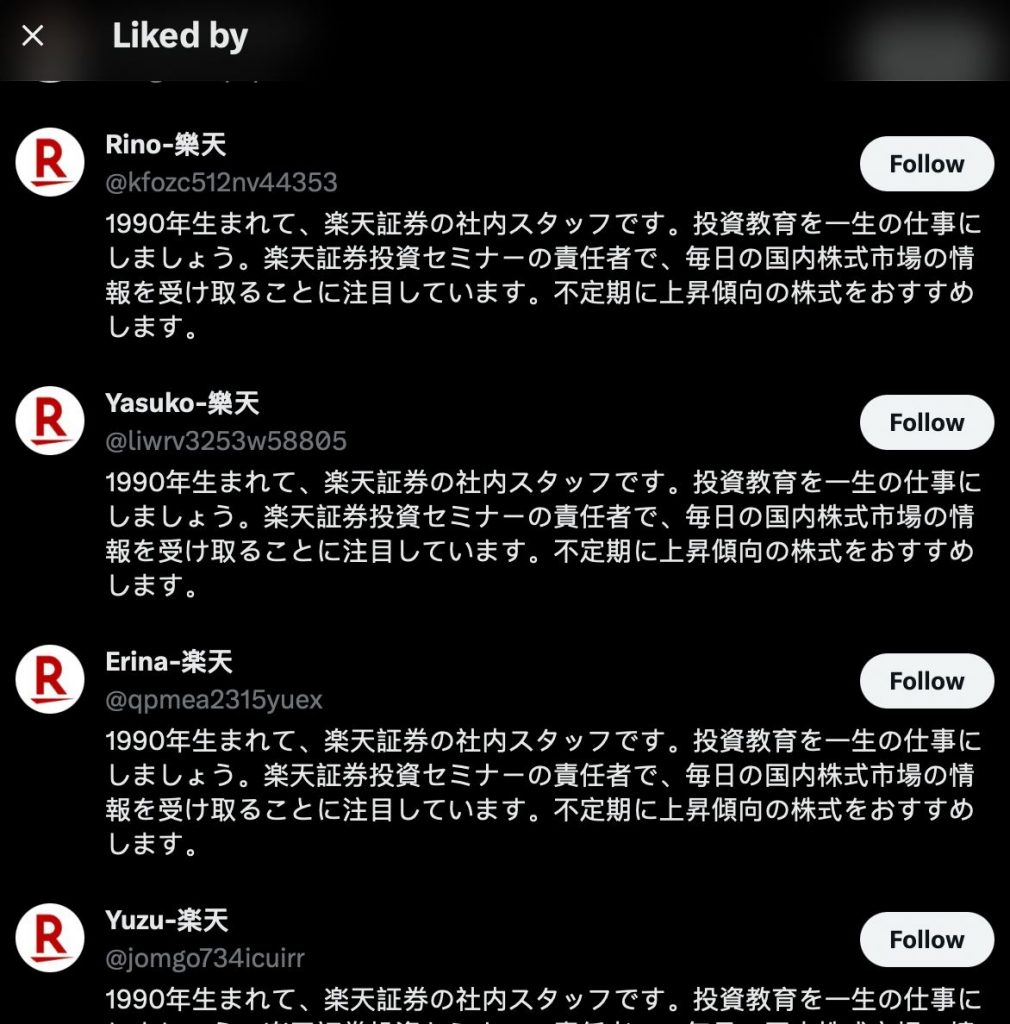The width and height of the screenshot is (1010, 1024).
Task: Close the Liked by screen
Action: click(33, 36)
